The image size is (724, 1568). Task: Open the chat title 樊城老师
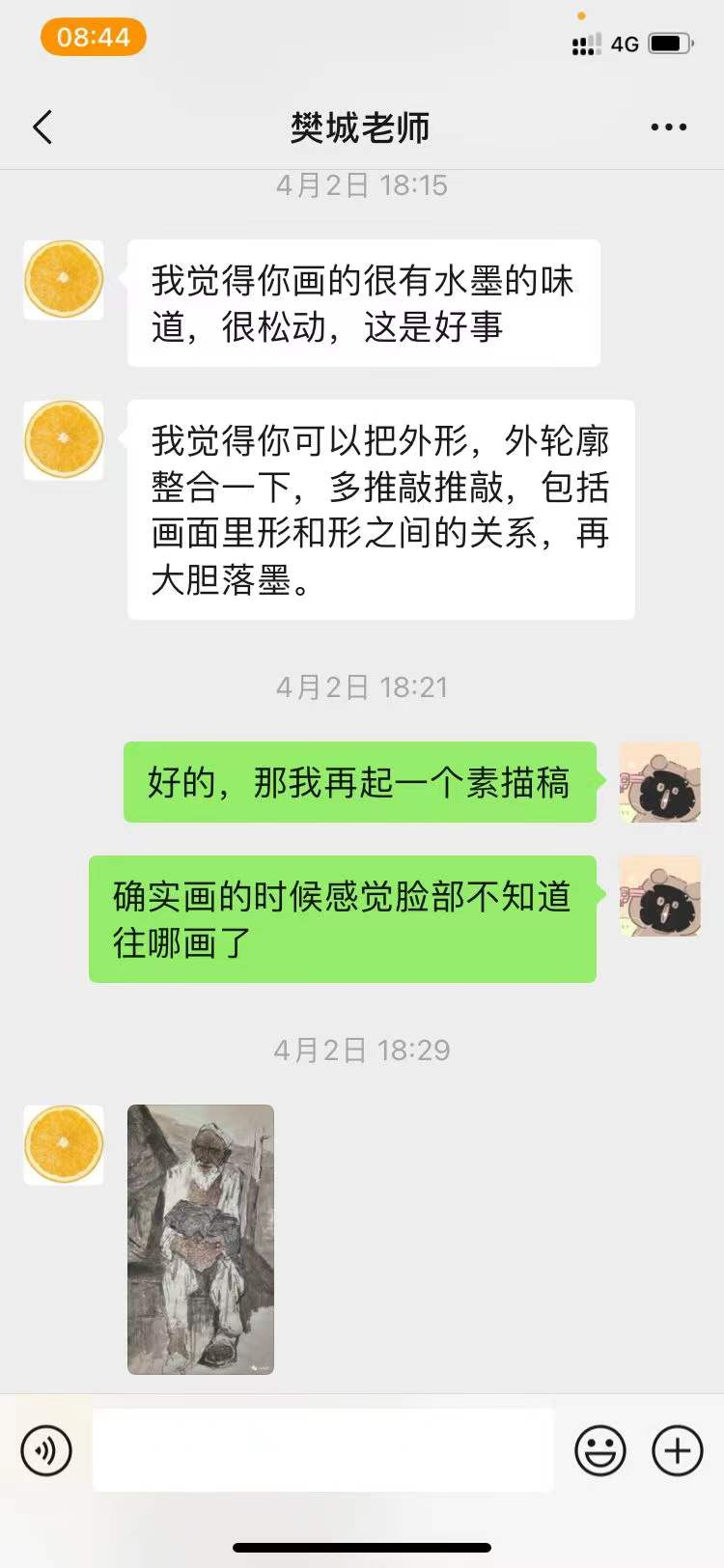[x=362, y=126]
